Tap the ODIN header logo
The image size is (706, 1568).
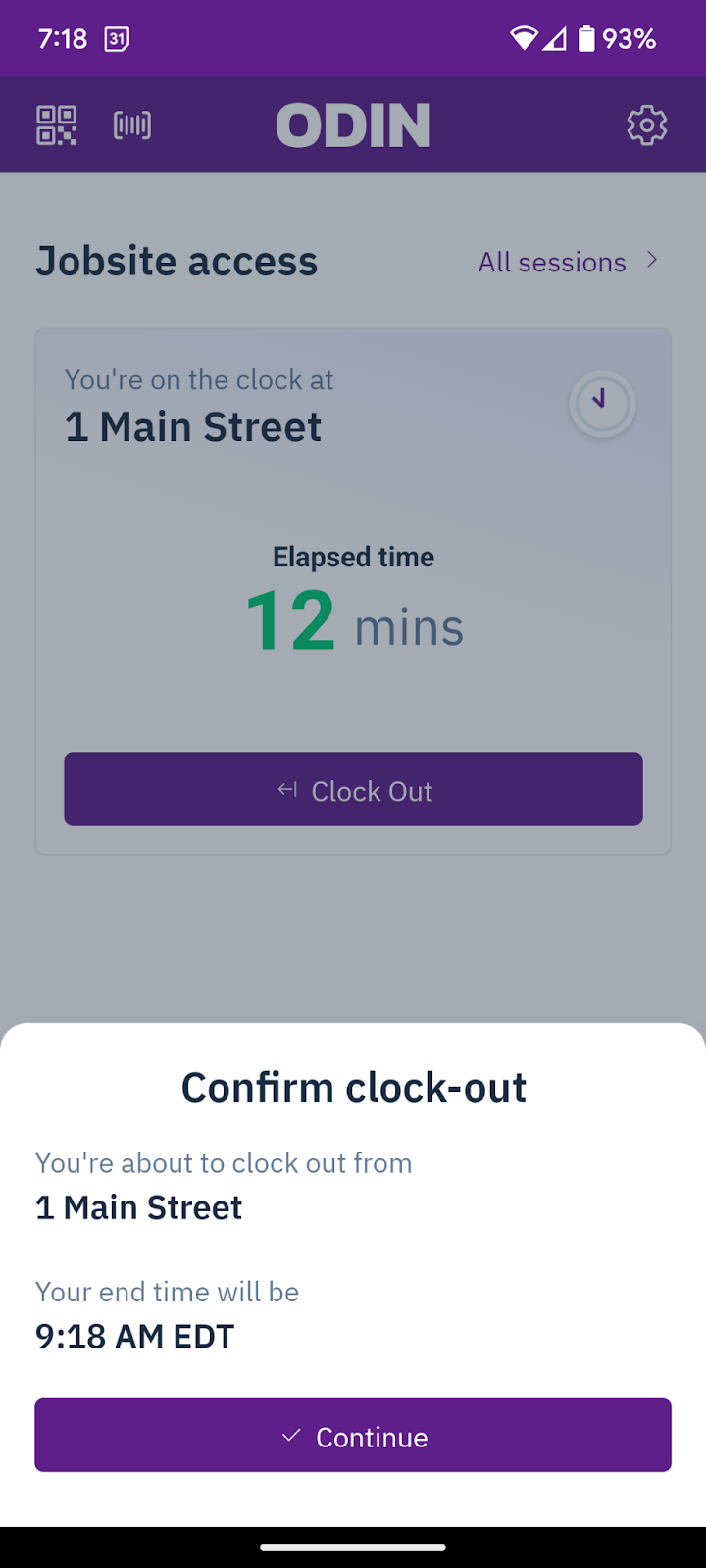(353, 124)
